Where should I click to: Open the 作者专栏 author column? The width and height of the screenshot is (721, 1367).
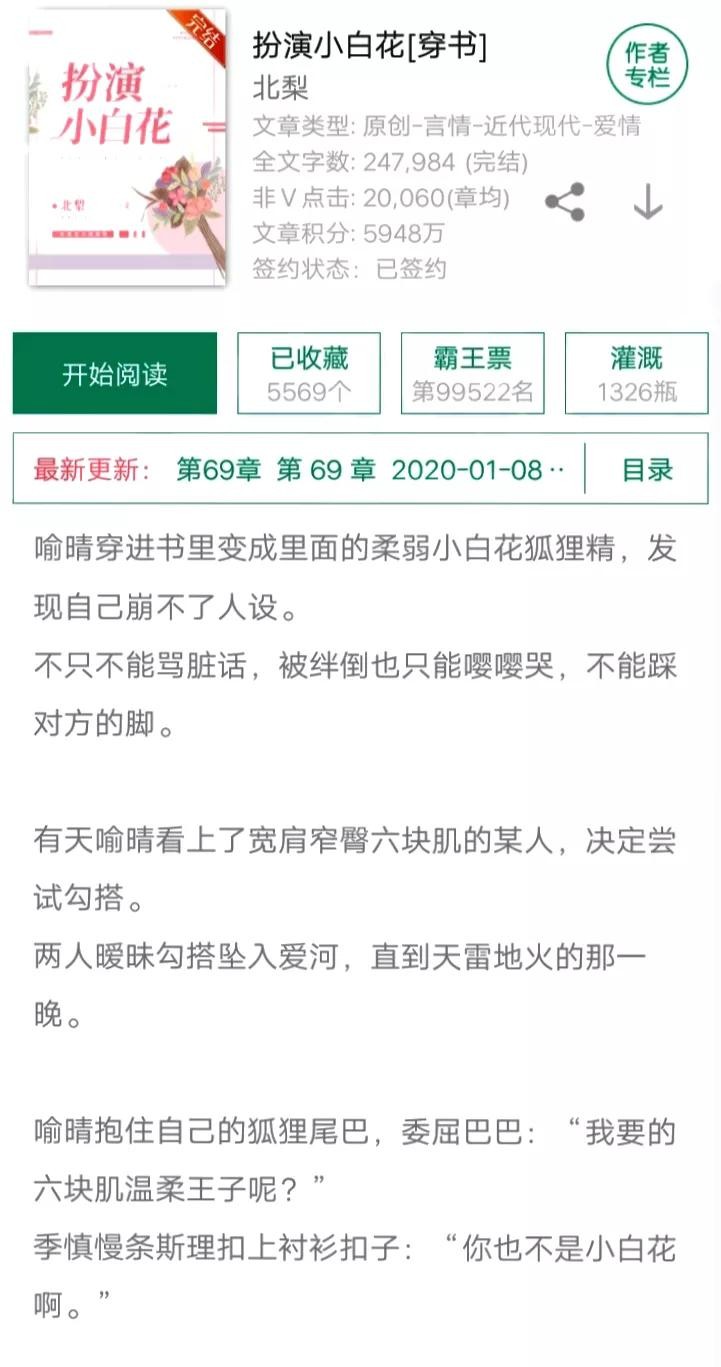(647, 64)
